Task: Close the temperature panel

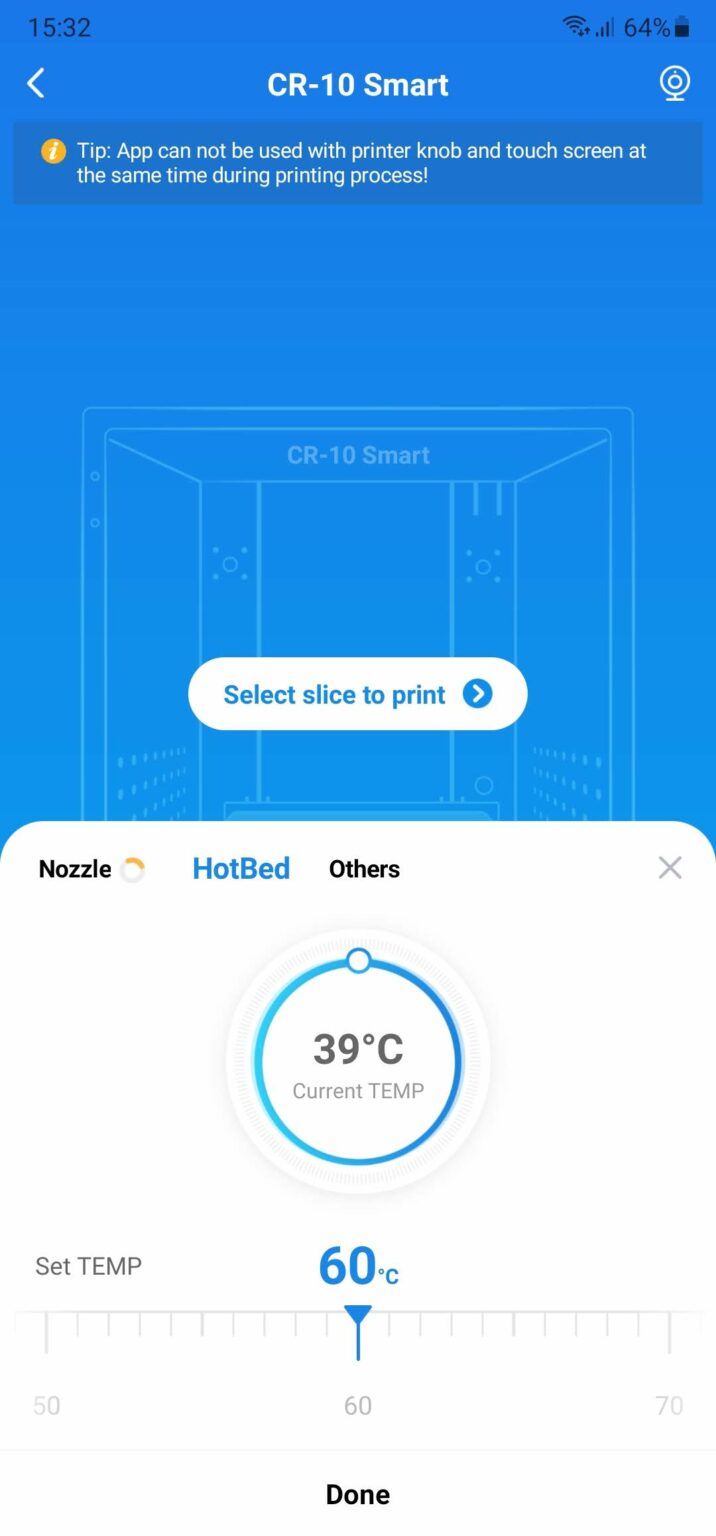Action: [x=670, y=868]
